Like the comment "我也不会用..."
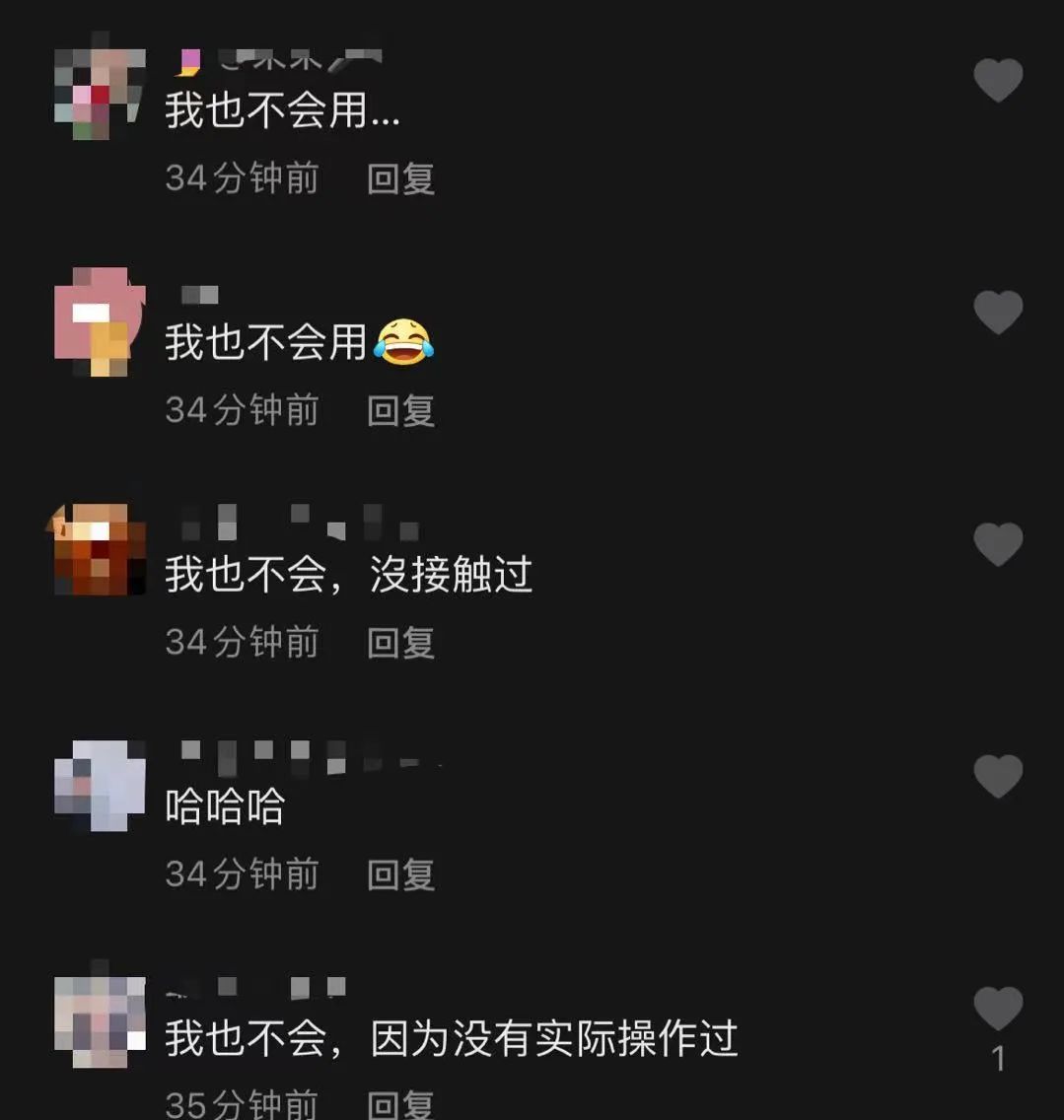This screenshot has width=1064, height=1120. [x=998, y=80]
